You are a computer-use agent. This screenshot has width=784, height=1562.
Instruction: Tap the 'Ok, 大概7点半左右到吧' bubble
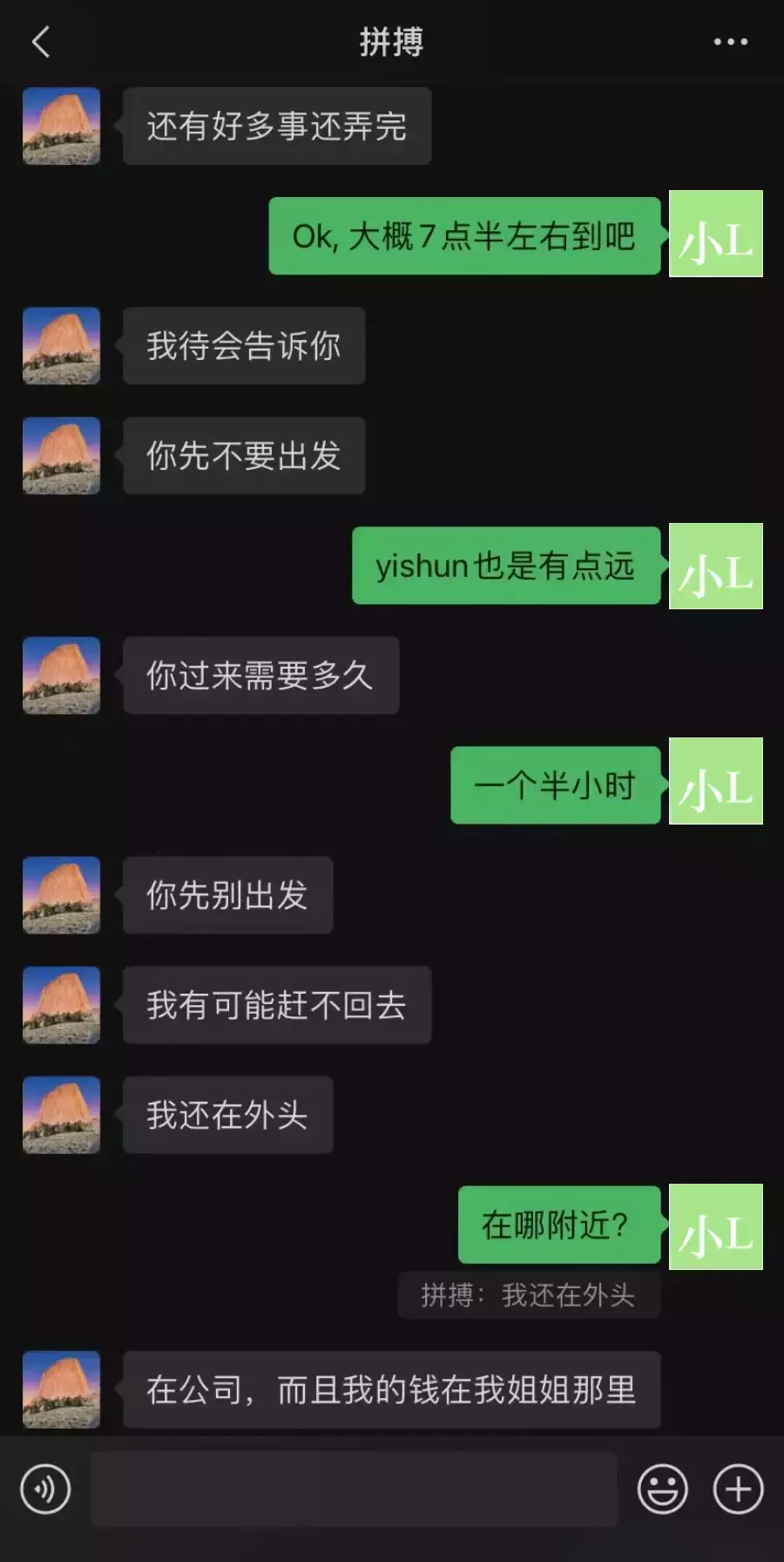pyautogui.click(x=463, y=235)
